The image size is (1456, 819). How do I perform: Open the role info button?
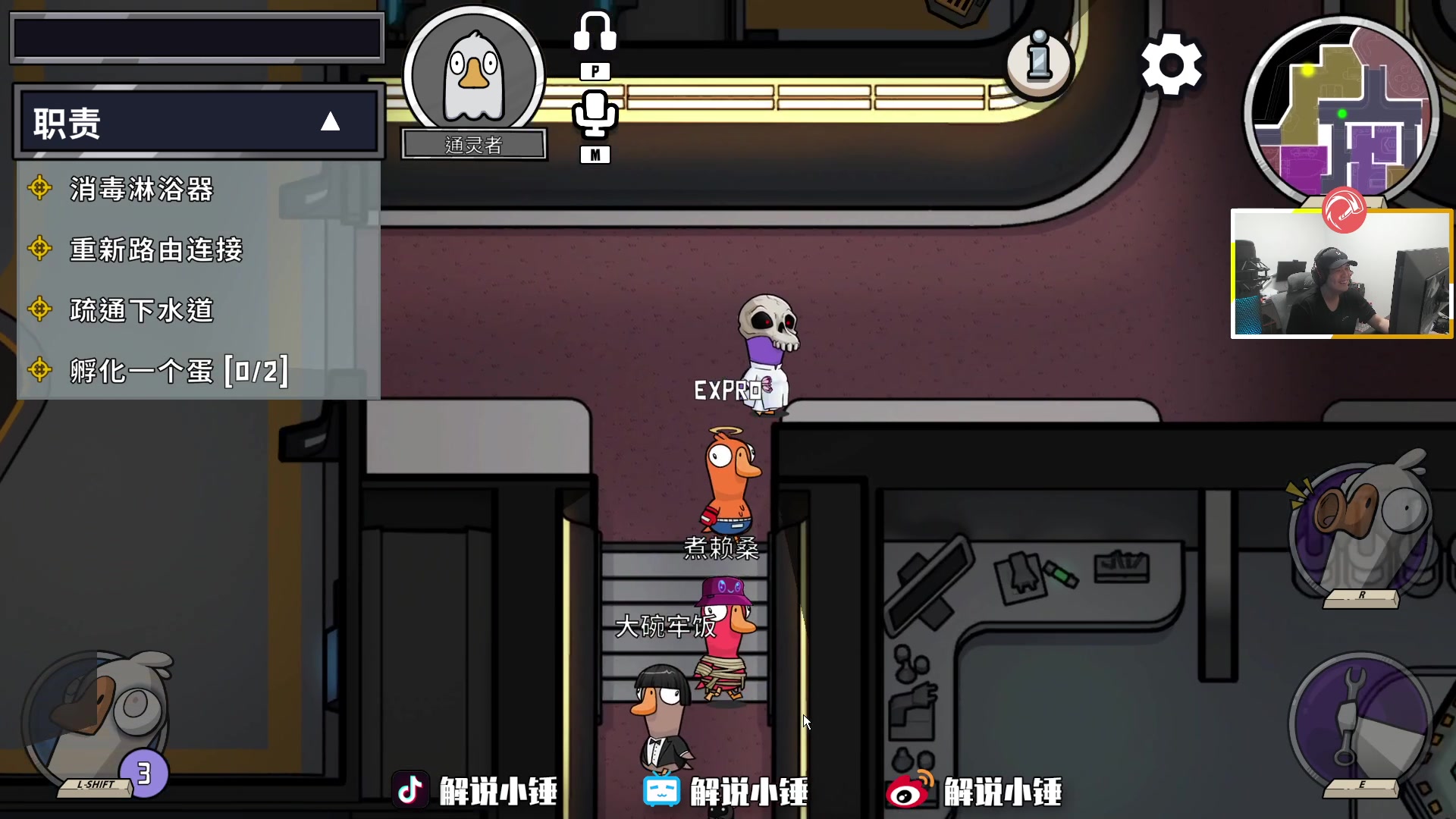1039,59
